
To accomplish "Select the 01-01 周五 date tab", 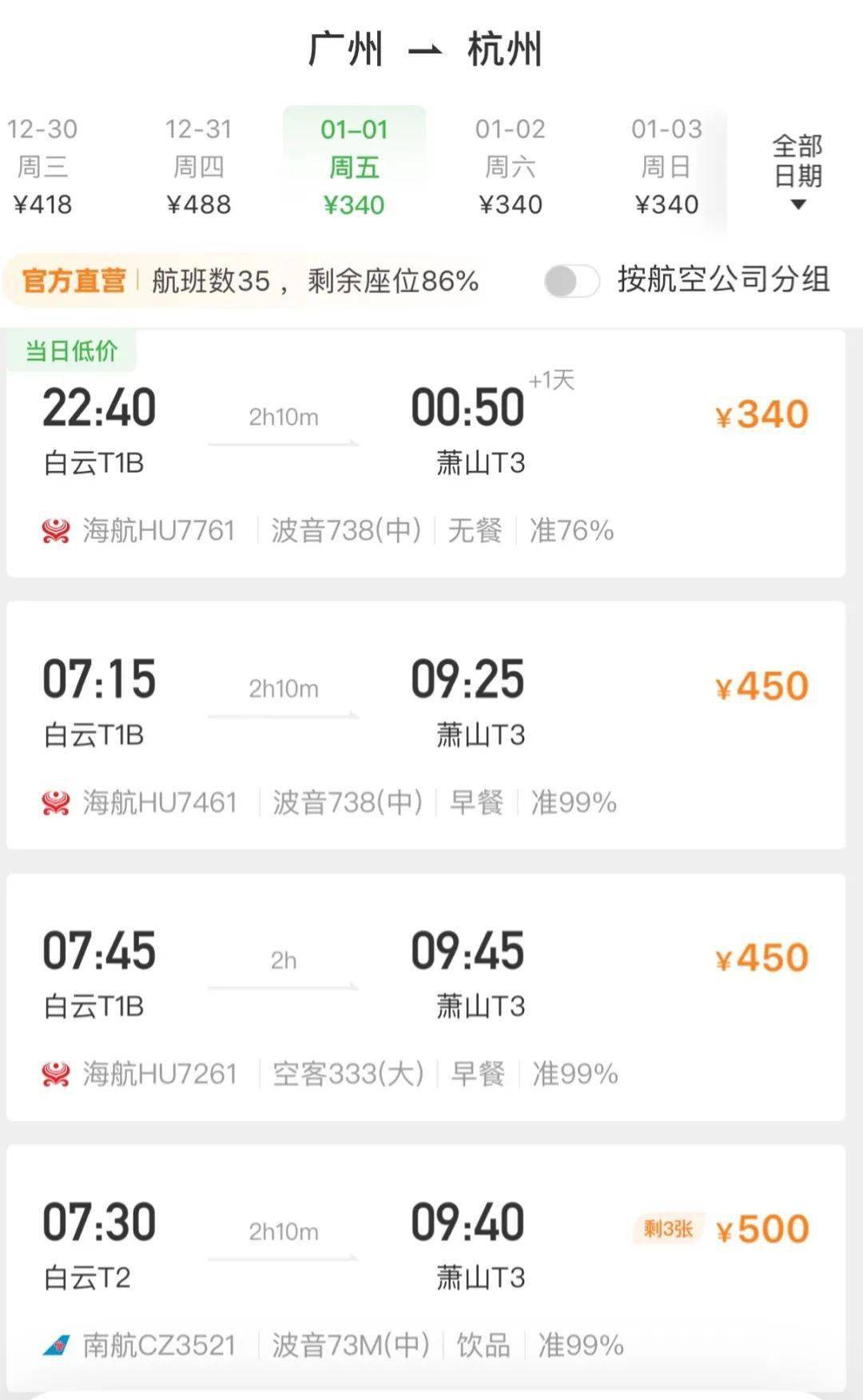I will (x=354, y=167).
